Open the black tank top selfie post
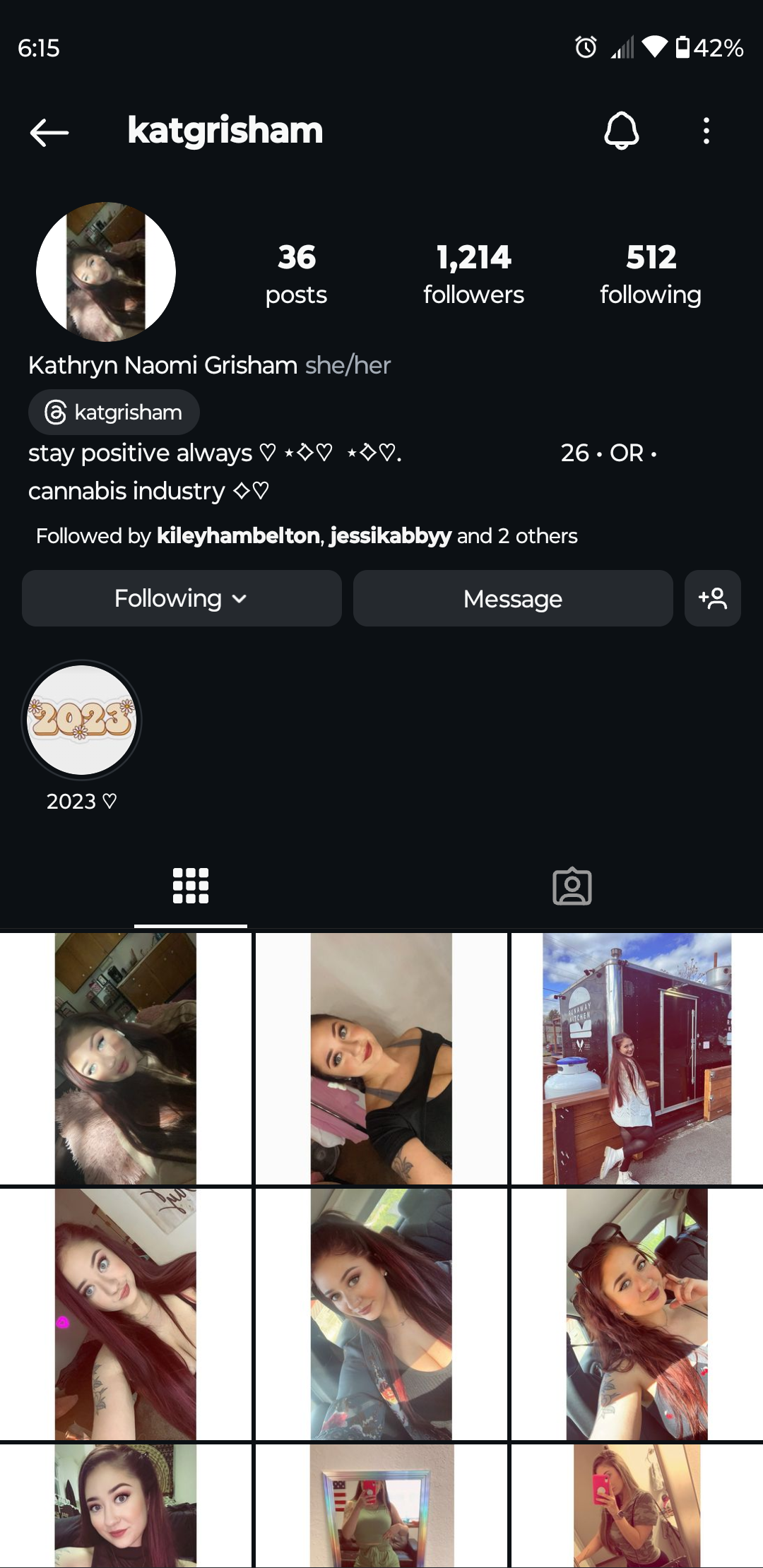The width and height of the screenshot is (763, 1568). click(x=381, y=1058)
